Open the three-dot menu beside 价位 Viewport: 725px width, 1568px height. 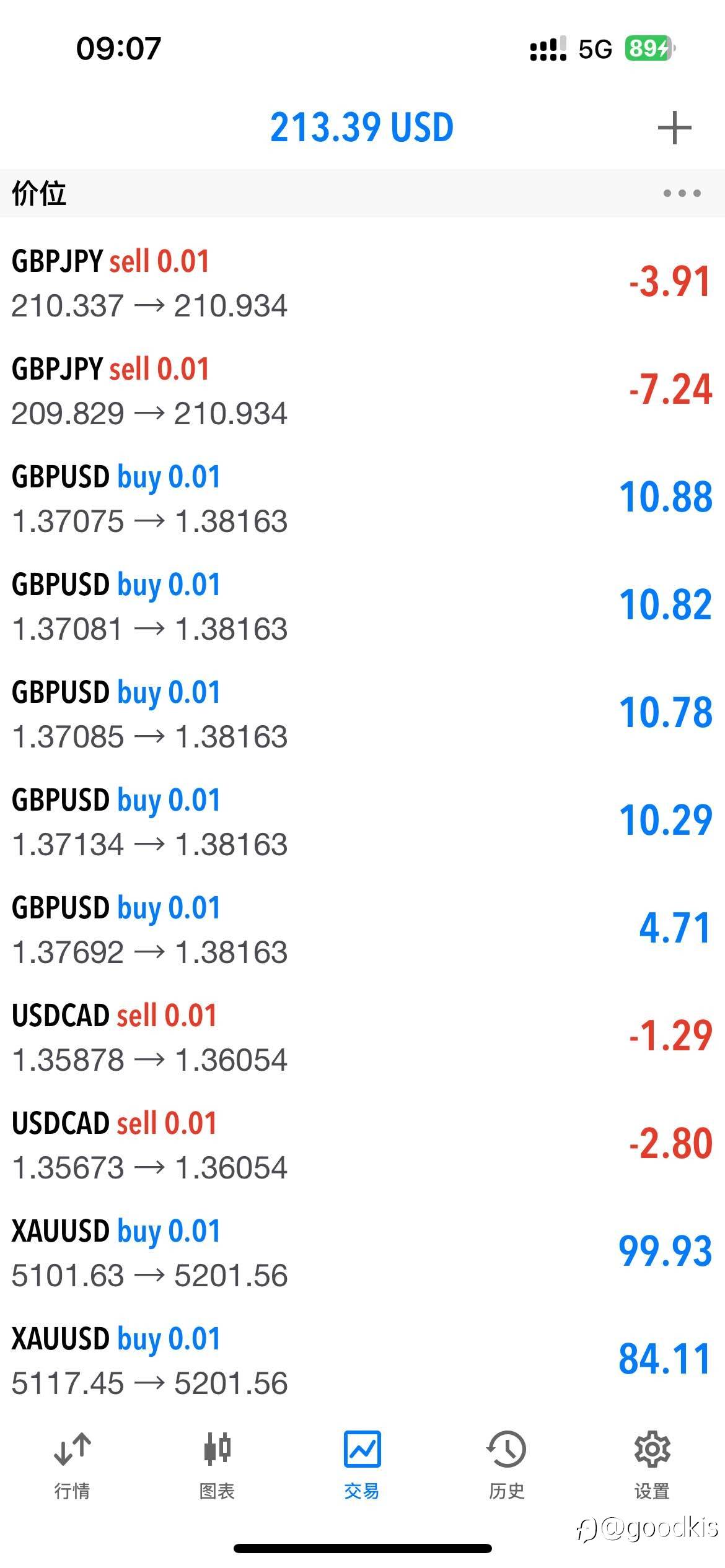pos(682,193)
